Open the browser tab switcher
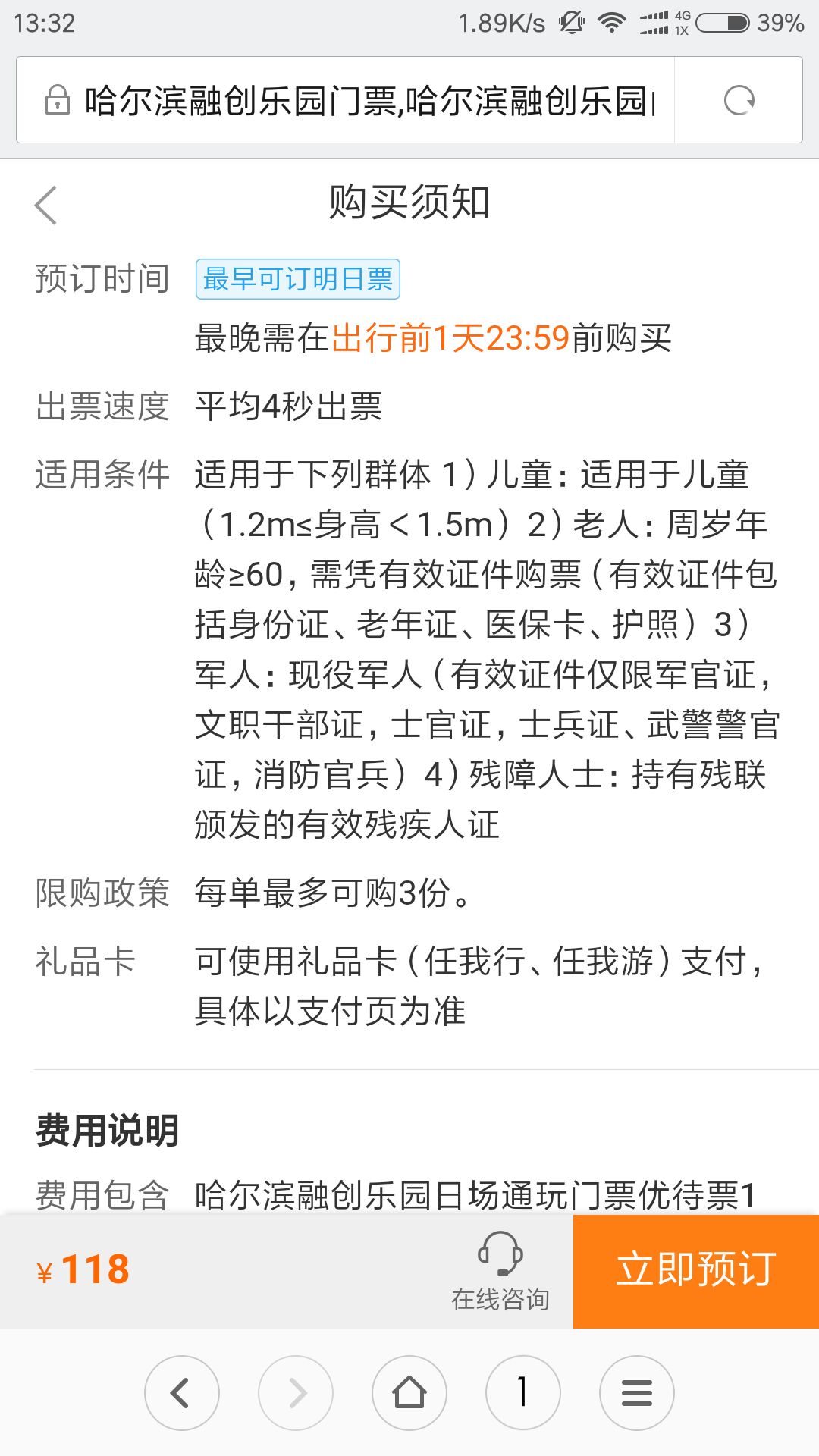The height and width of the screenshot is (1456, 819). click(522, 1392)
